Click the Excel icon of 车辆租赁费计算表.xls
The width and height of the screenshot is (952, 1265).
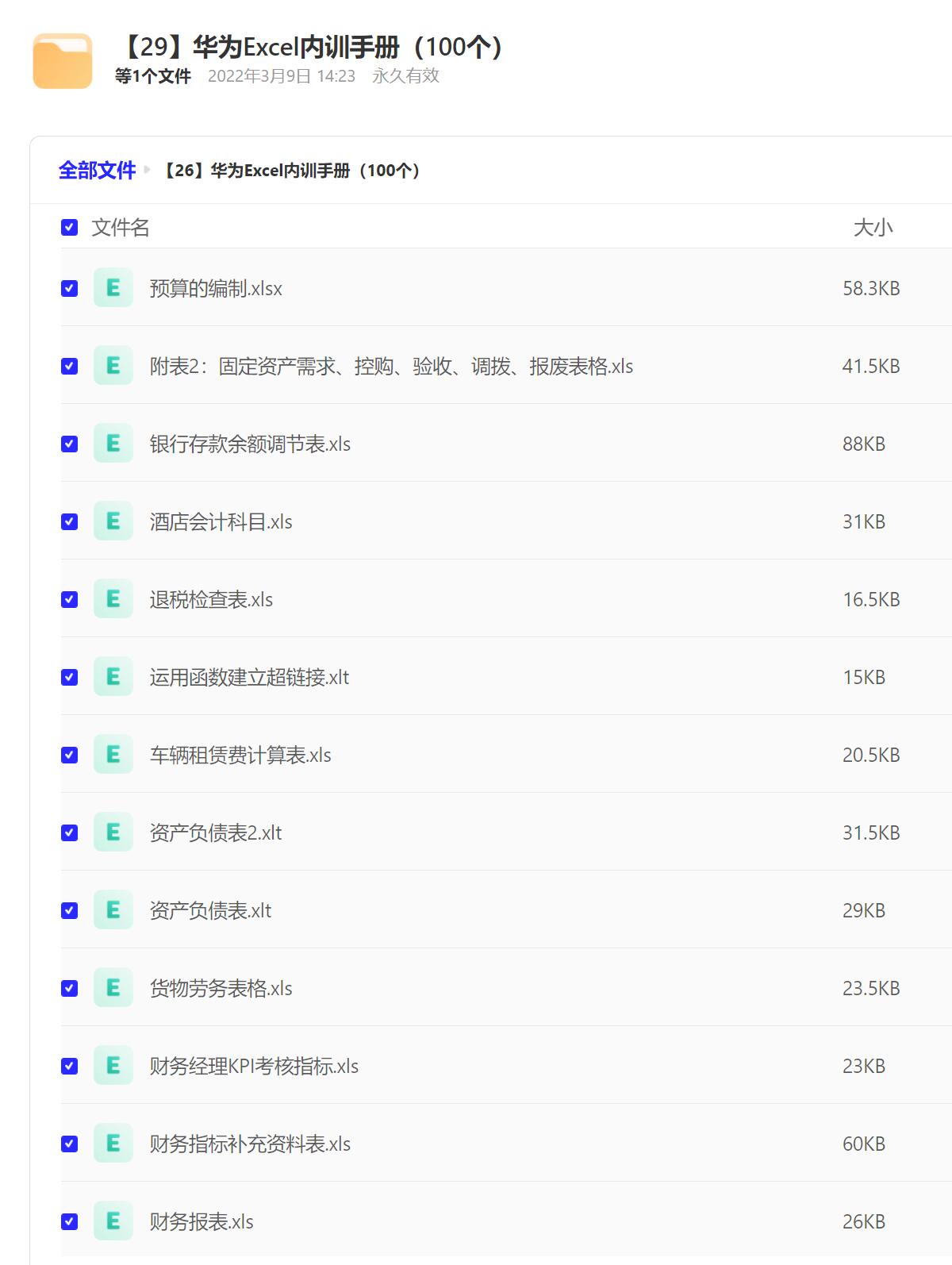click(113, 756)
